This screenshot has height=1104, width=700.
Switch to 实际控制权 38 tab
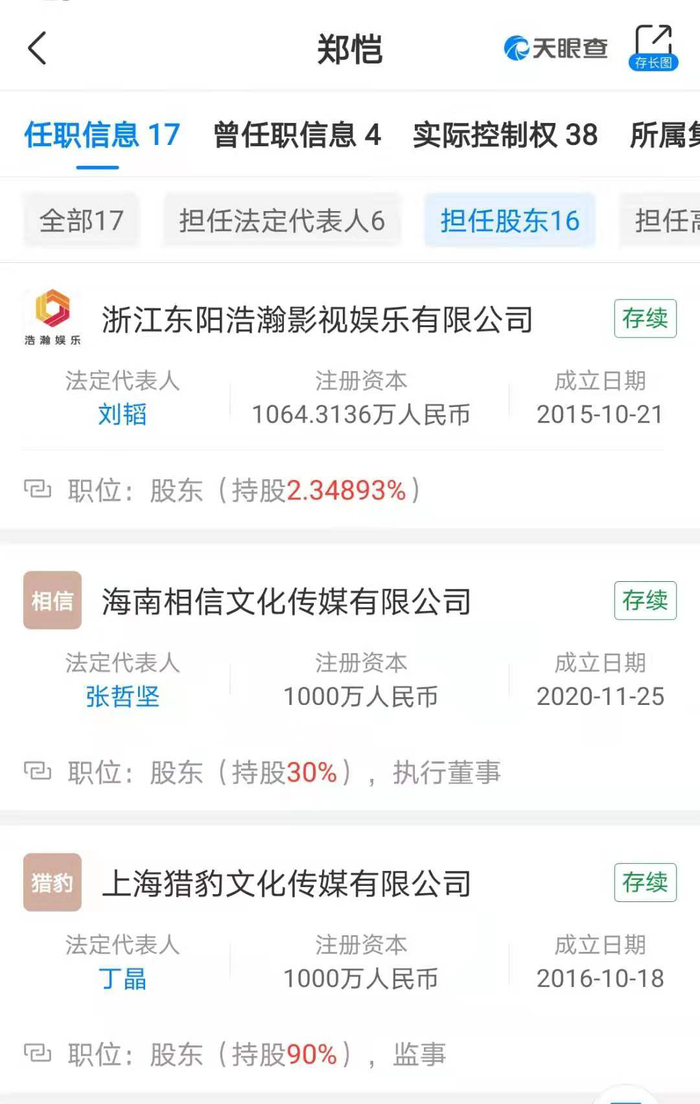pyautogui.click(x=505, y=135)
